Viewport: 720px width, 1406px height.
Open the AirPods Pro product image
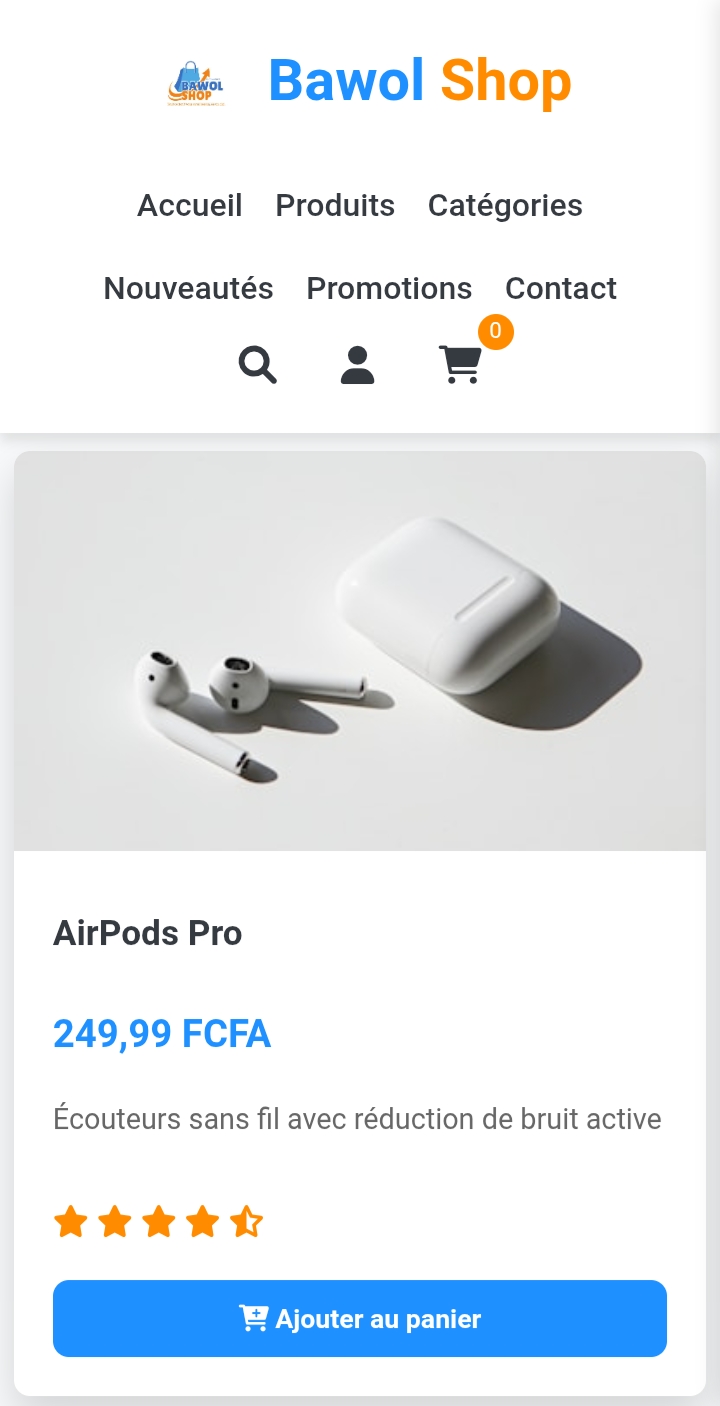[360, 651]
